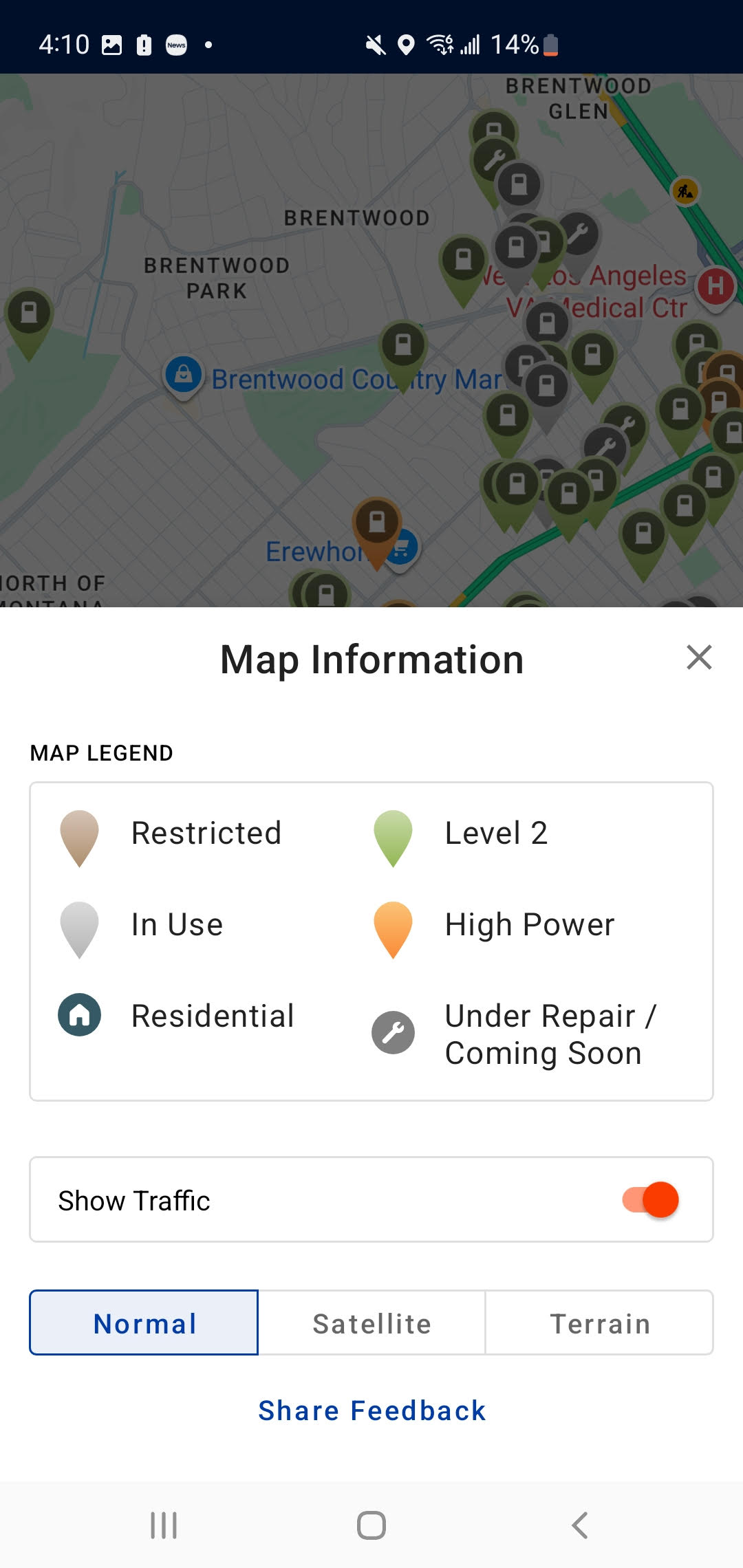Go back using the system back button
This screenshot has width=743, height=1568.
[580, 1525]
